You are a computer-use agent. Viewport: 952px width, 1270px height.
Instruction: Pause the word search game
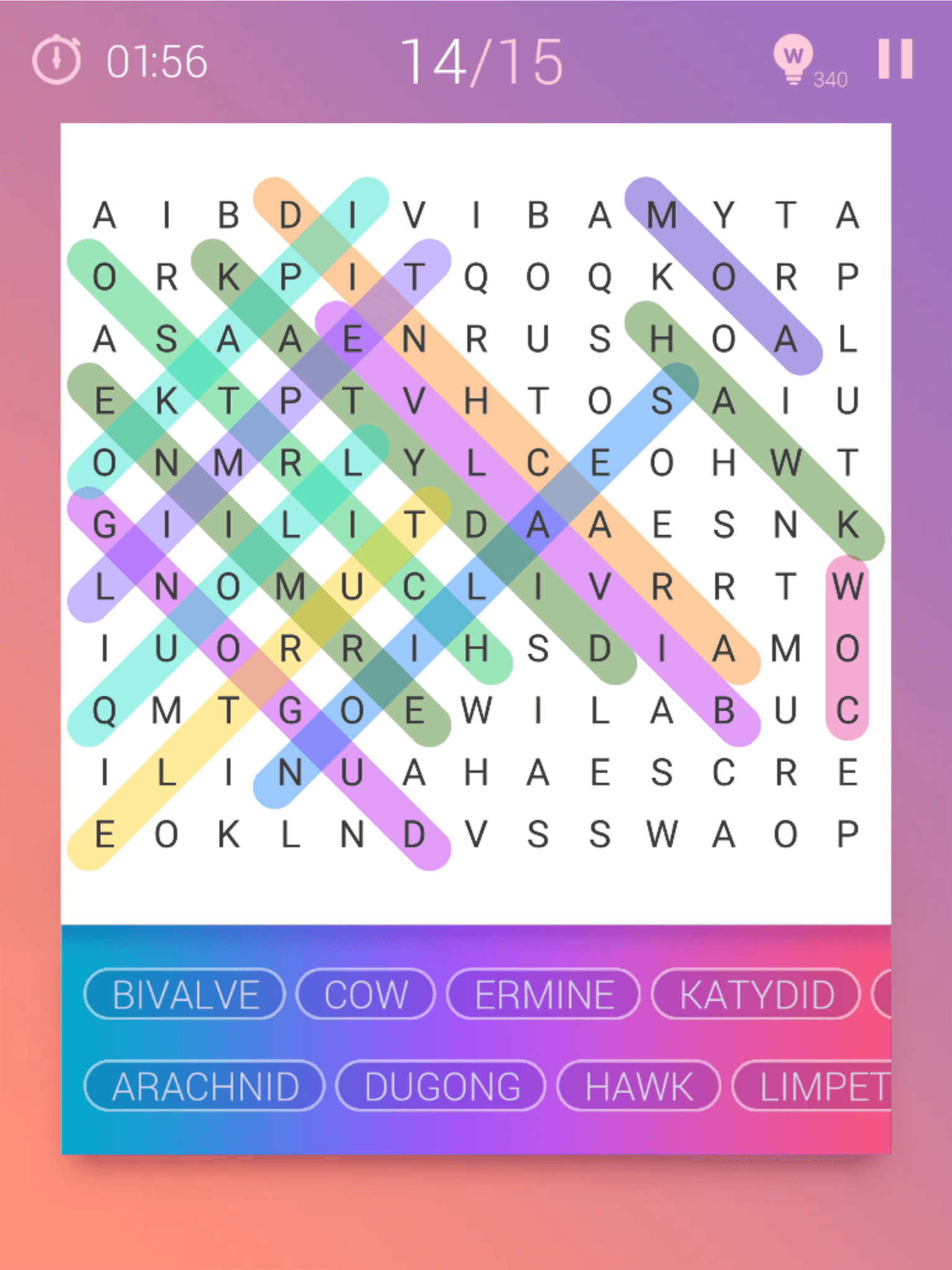[895, 60]
